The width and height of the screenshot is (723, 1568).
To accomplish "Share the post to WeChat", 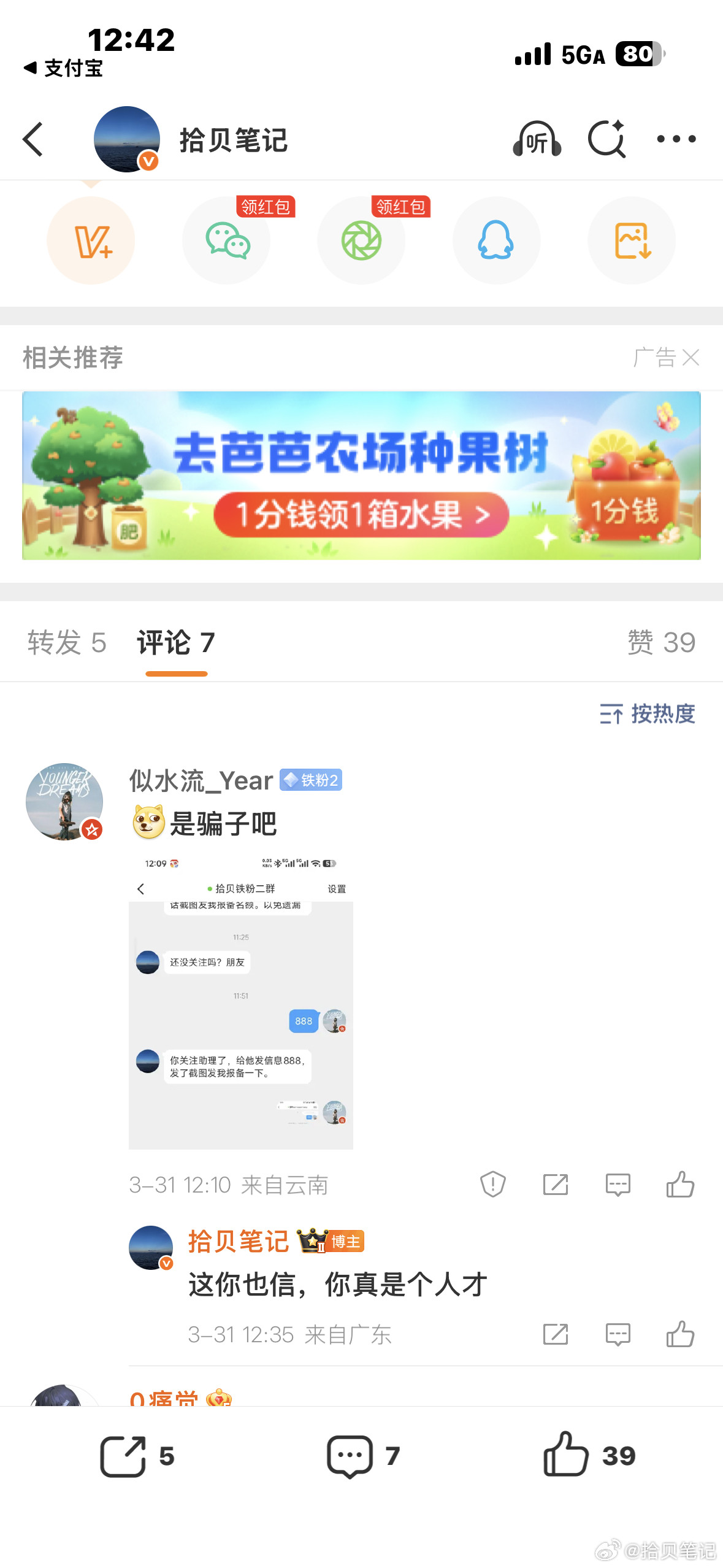I will pos(226,240).
